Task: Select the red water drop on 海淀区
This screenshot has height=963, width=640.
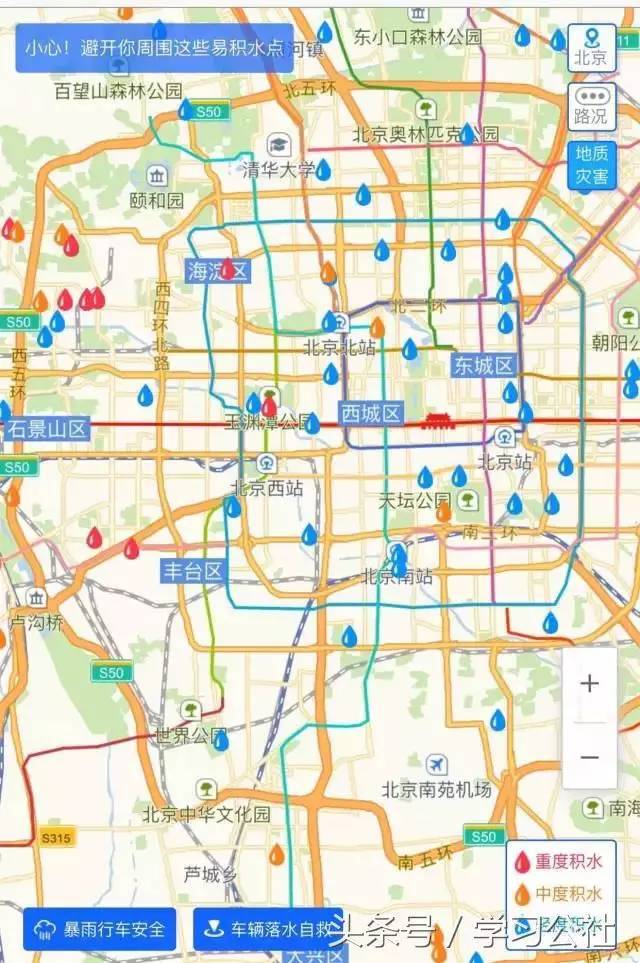Action: click(227, 268)
